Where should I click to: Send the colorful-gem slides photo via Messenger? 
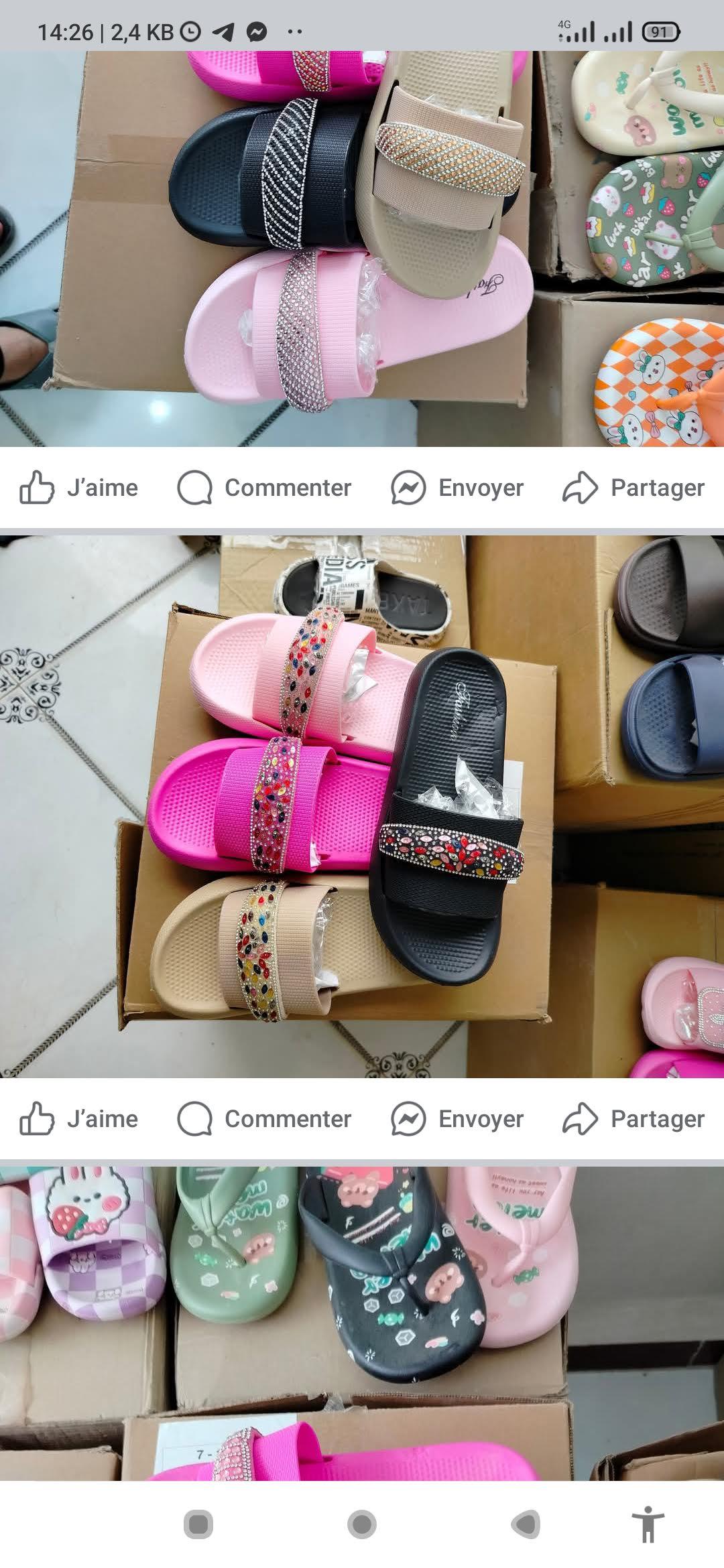[x=457, y=1119]
